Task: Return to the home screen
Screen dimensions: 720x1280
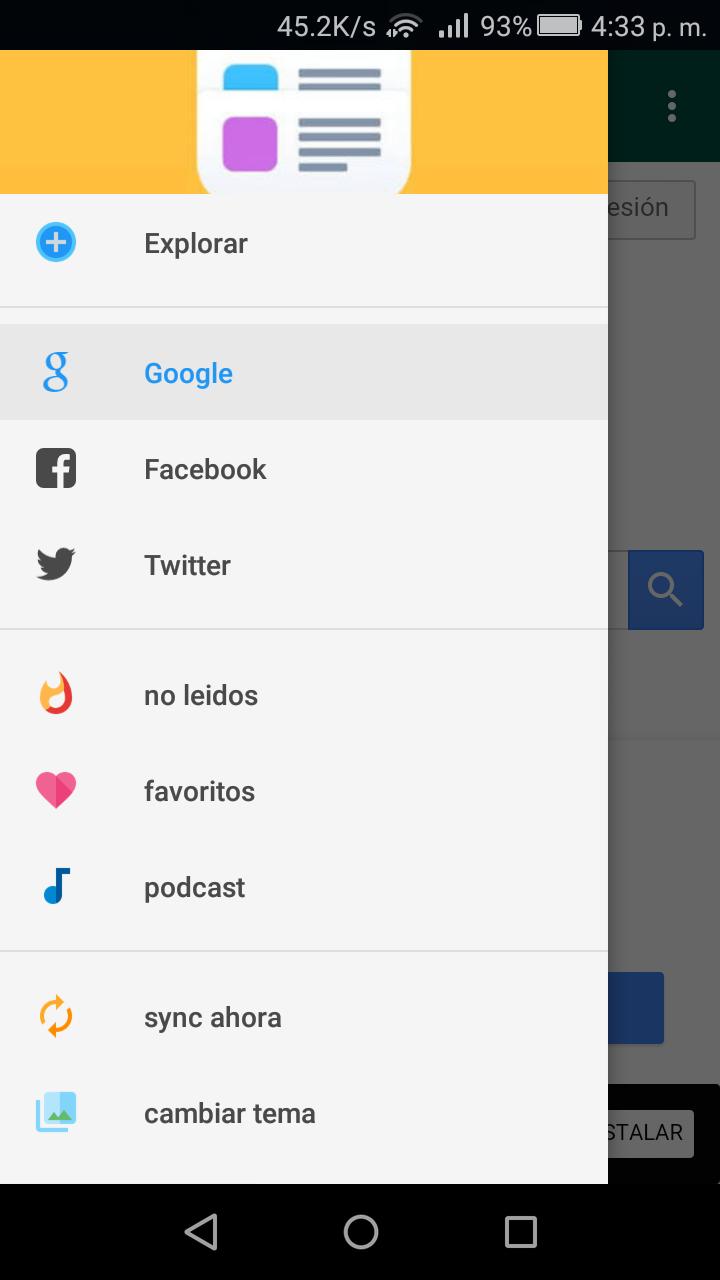Action: pos(360,1232)
